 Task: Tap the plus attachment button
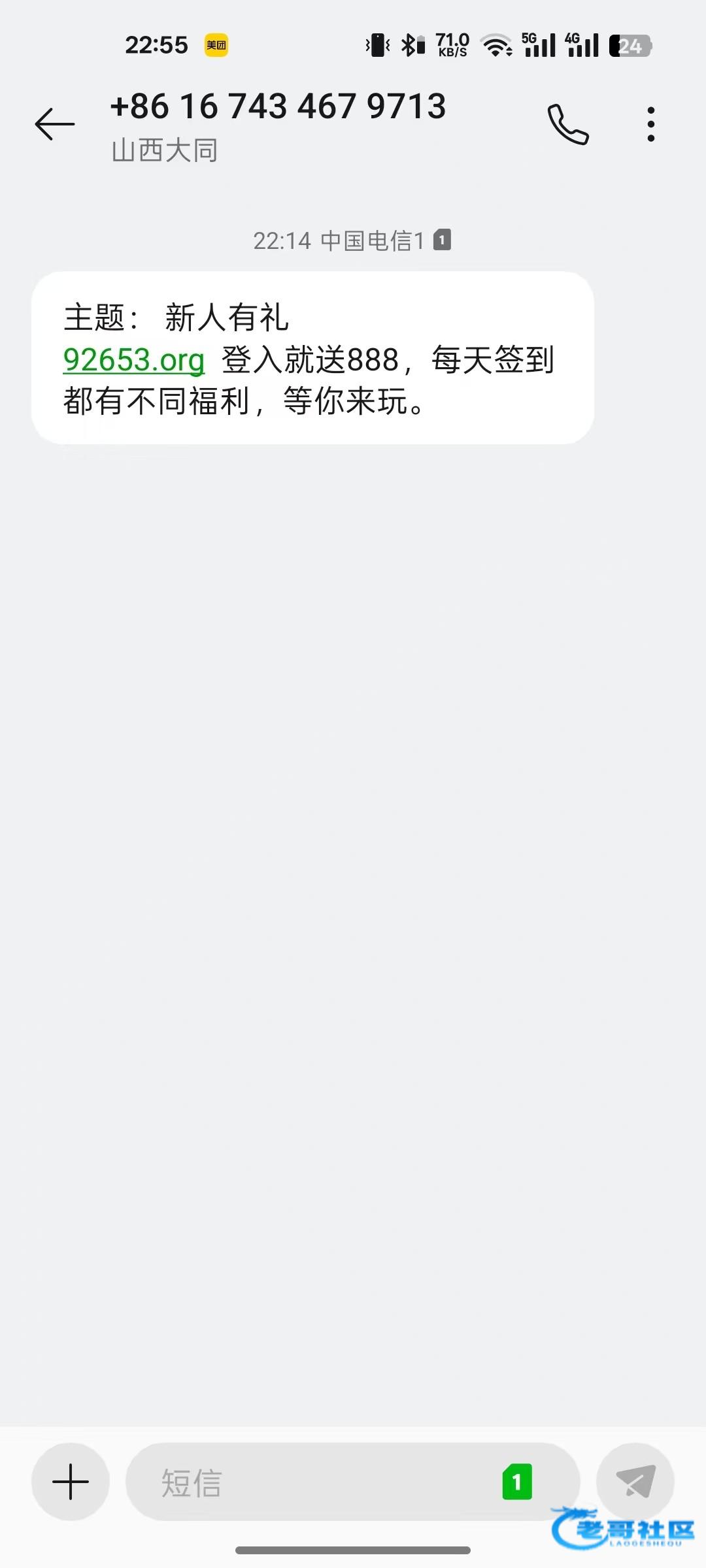click(71, 1482)
